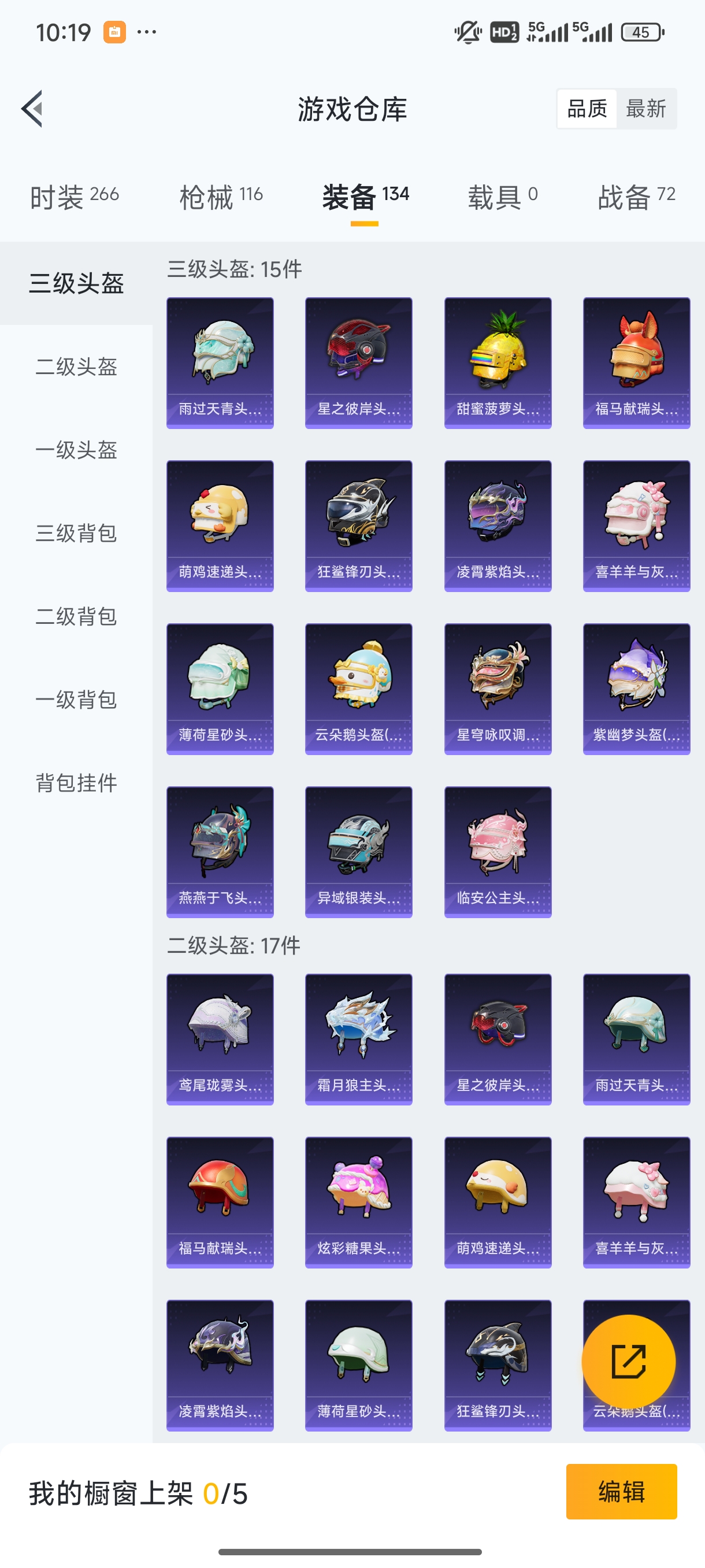Viewport: 705px width, 1568px height.
Task: View the 星穹咏叹调 helmet item
Action: tap(498, 689)
